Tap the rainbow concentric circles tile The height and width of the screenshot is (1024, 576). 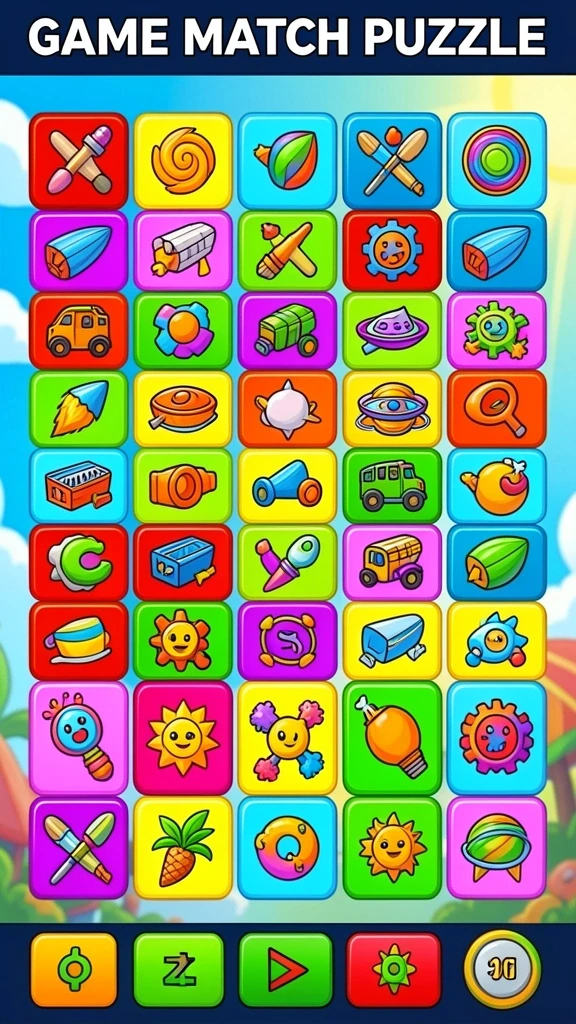496,161
